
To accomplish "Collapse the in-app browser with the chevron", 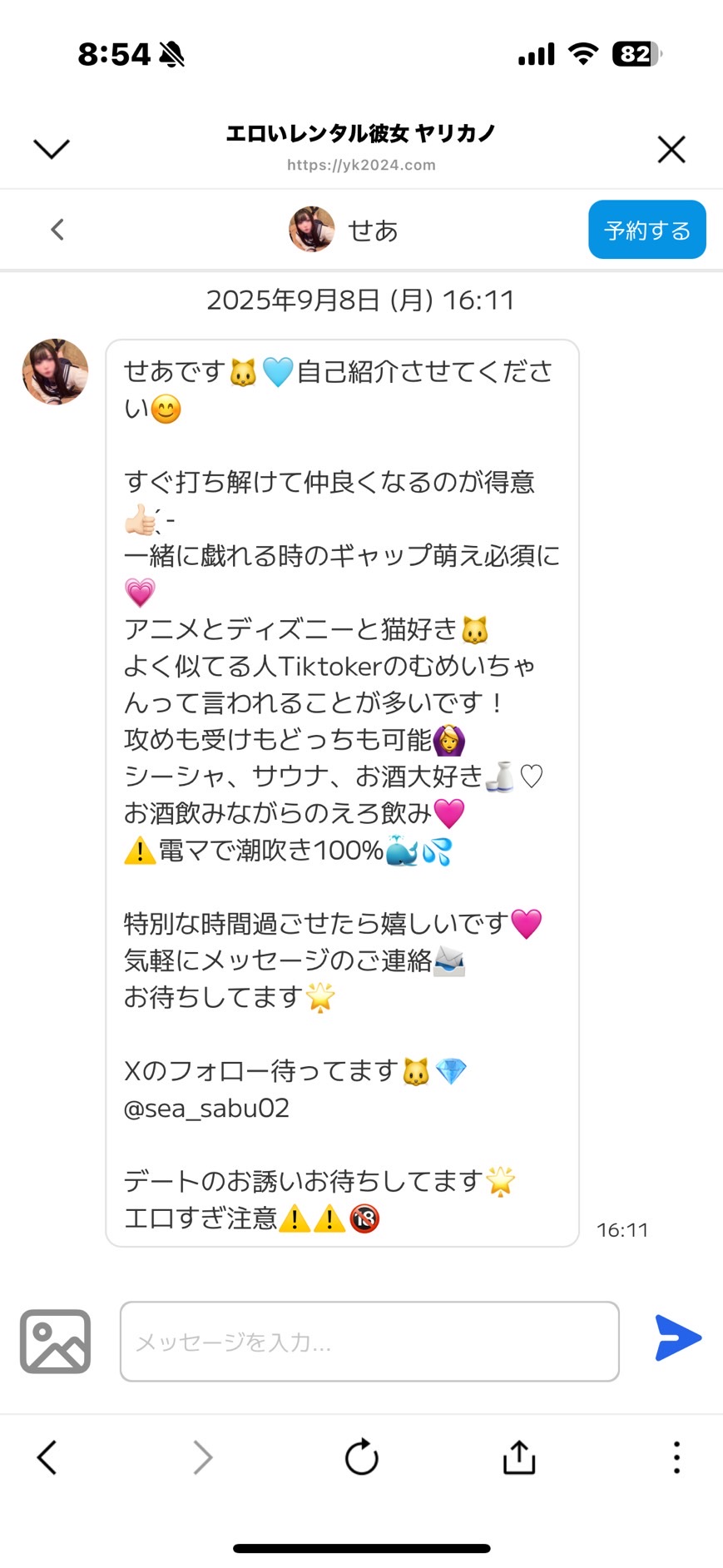I will click(51, 149).
